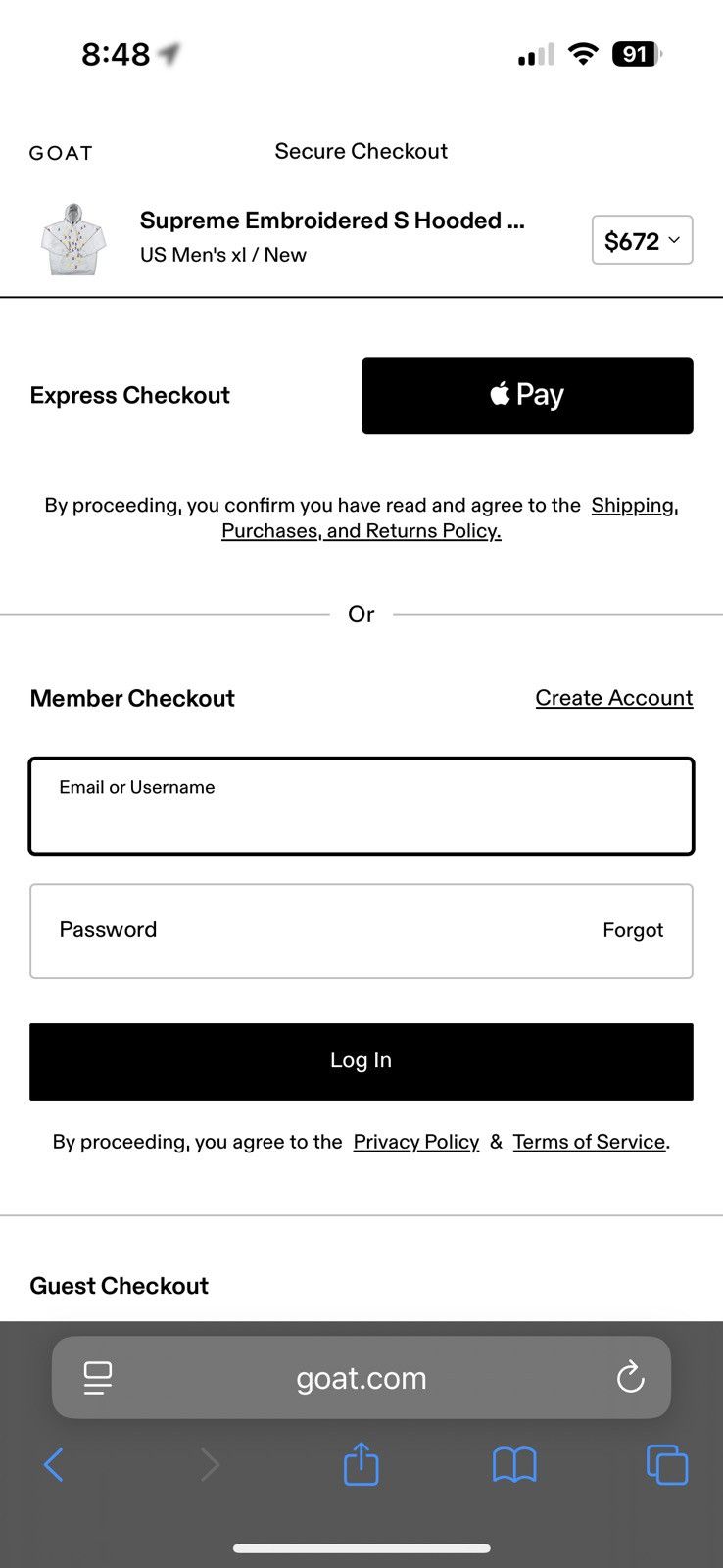The image size is (723, 1568).
Task: Go back to the previous page
Action: click(54, 1465)
